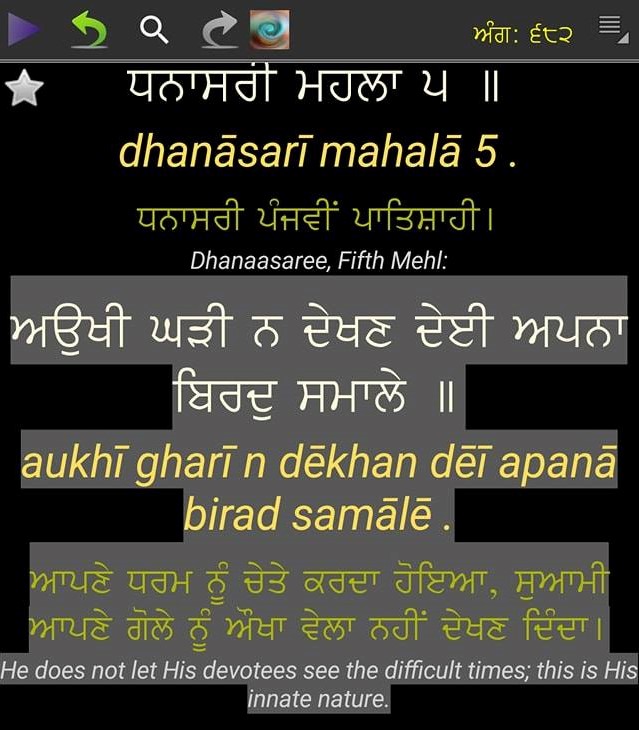Go back with the green undo arrow
639x730 pixels.
click(89, 30)
